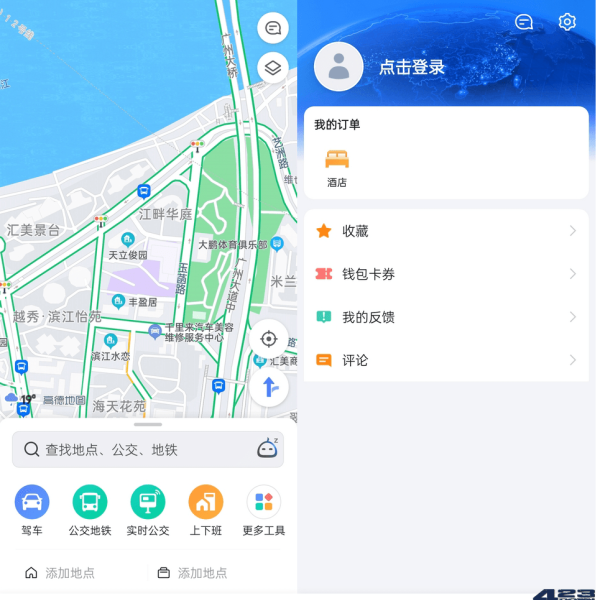Tap 点击登录 to sign in
The width and height of the screenshot is (600, 600).
411,67
